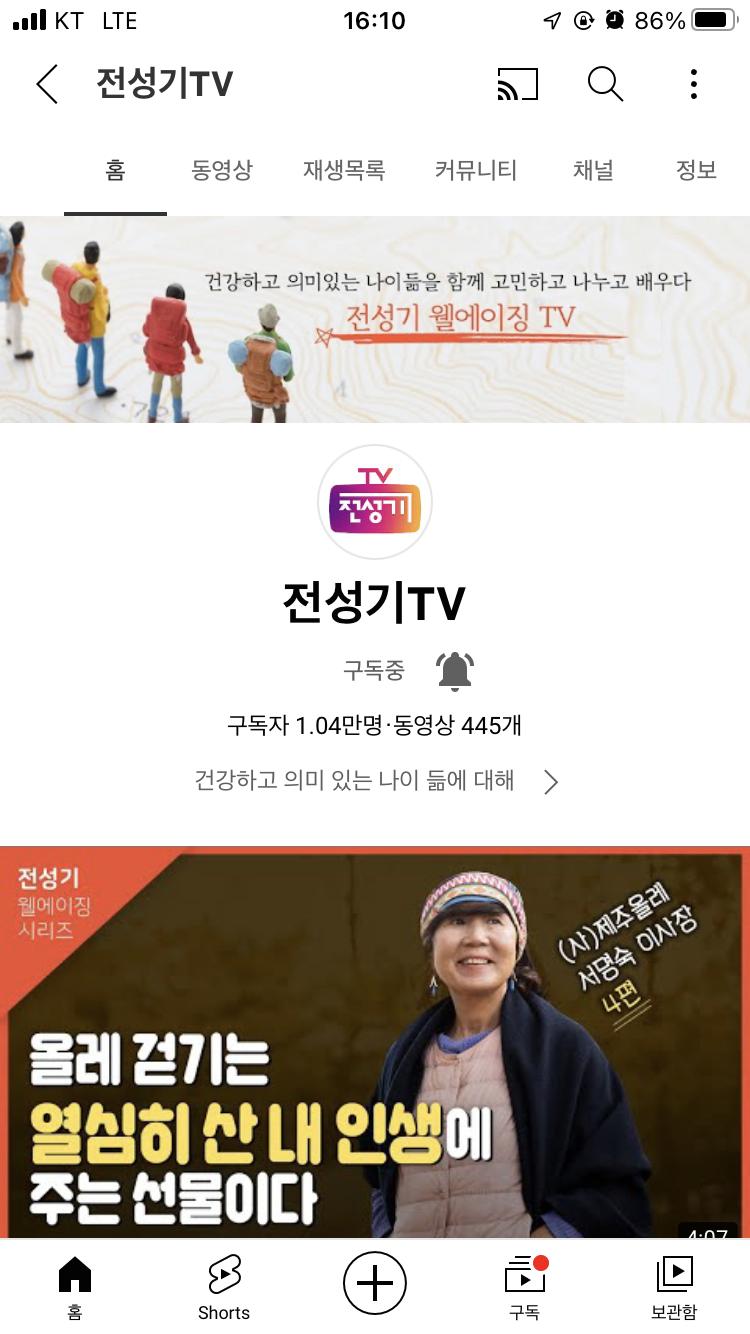Image resolution: width=750 pixels, height=1334 pixels.
Task: Change notification settings with the bell icon
Action: [455, 671]
